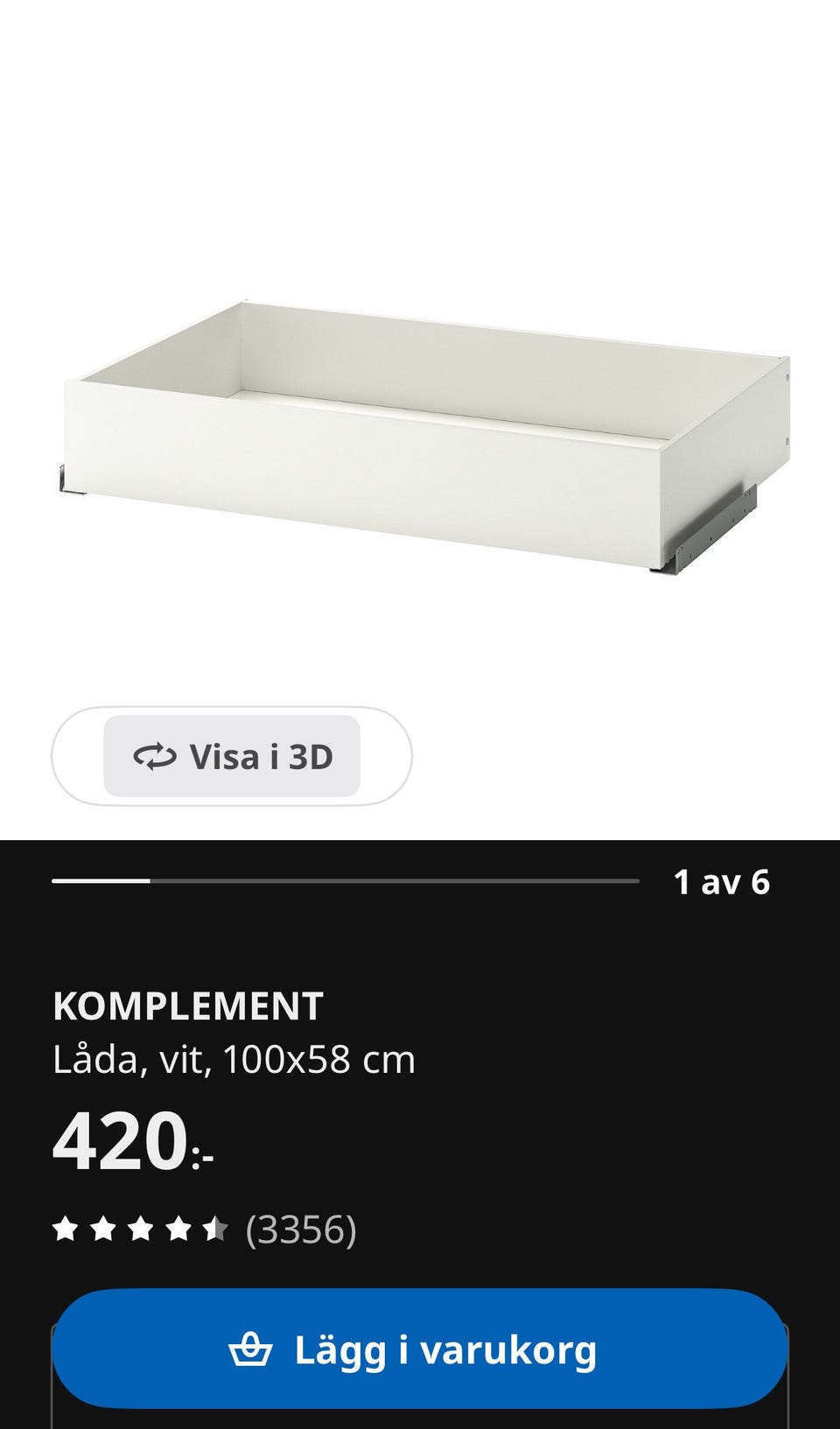The width and height of the screenshot is (840, 1429).
Task: Select the half-filled fifth star
Action: pos(215,1230)
